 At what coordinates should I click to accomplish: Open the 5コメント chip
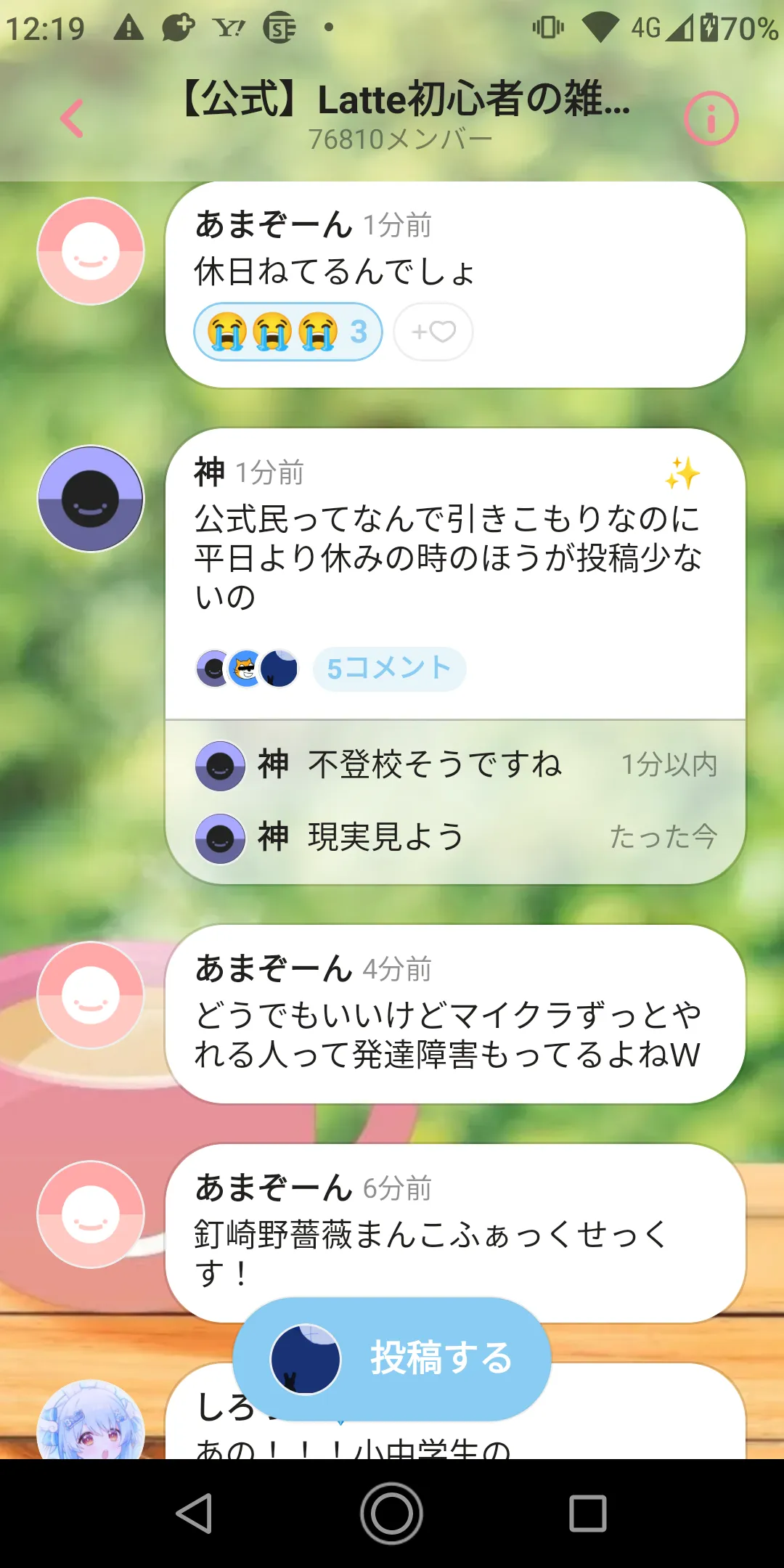pos(389,669)
